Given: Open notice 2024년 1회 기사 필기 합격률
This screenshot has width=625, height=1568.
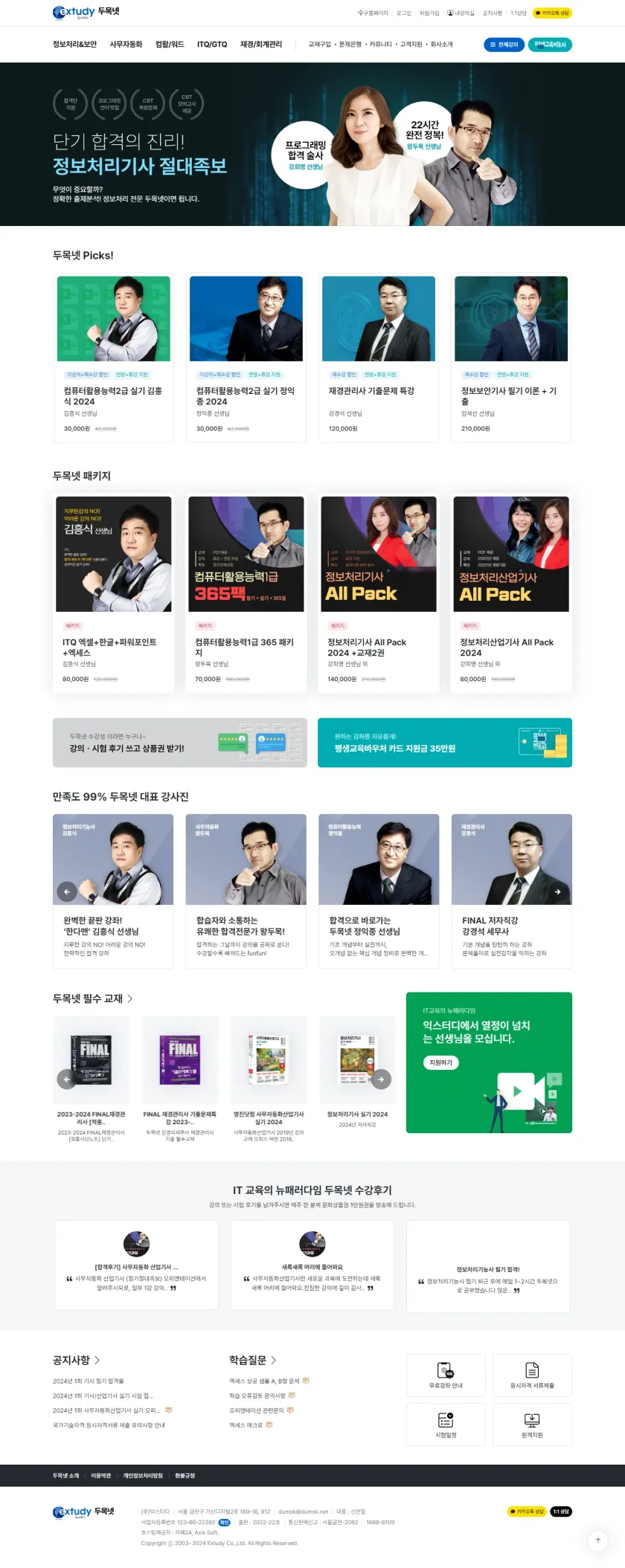Looking at the screenshot, I should [x=89, y=1381].
